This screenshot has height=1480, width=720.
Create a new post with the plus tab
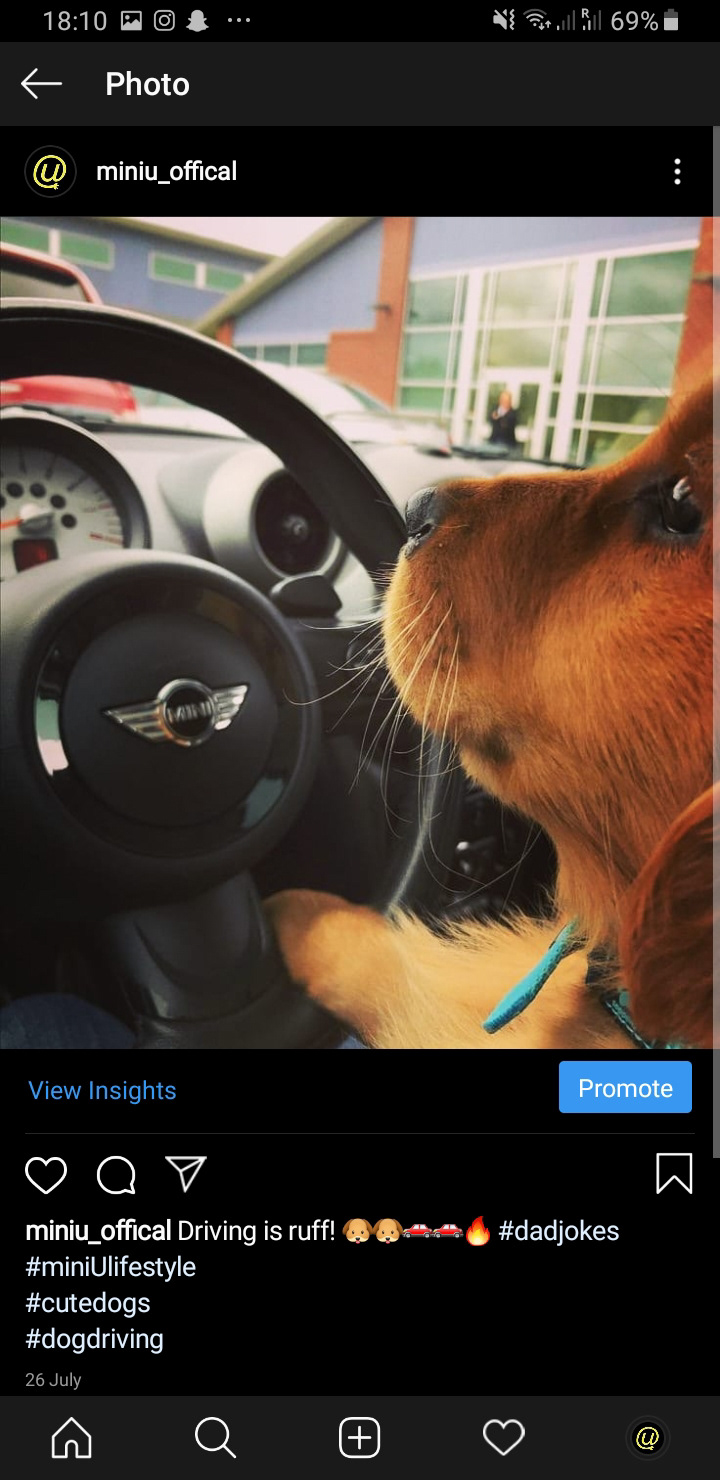(360, 1438)
